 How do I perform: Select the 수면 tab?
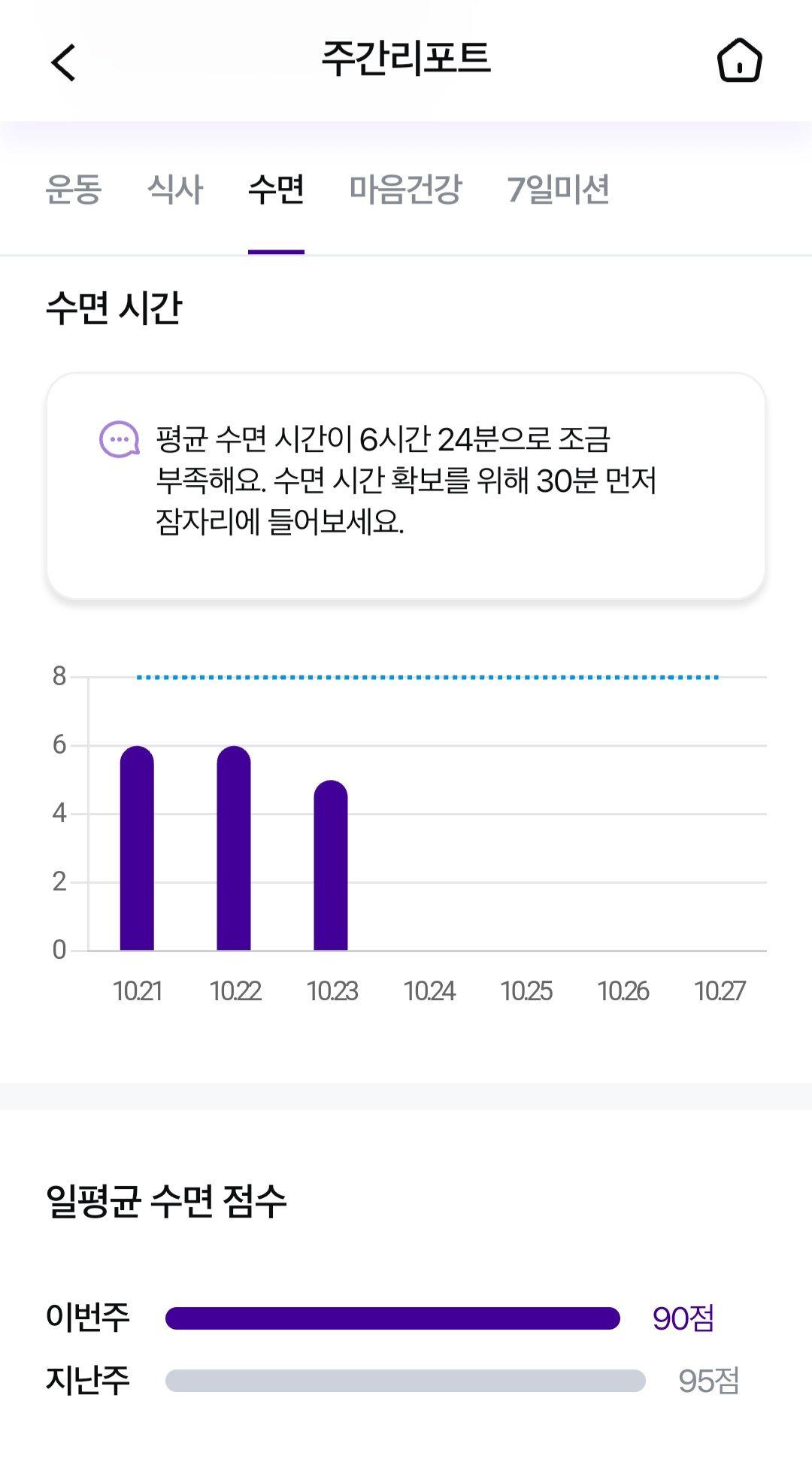coord(276,190)
